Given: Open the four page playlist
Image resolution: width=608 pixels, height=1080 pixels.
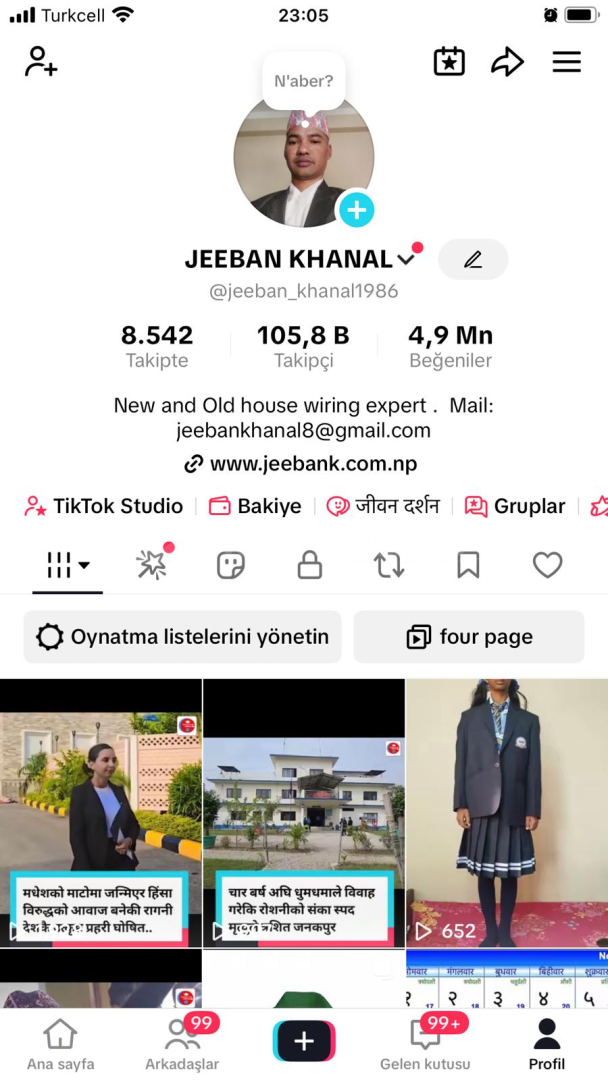Looking at the screenshot, I should coord(469,637).
